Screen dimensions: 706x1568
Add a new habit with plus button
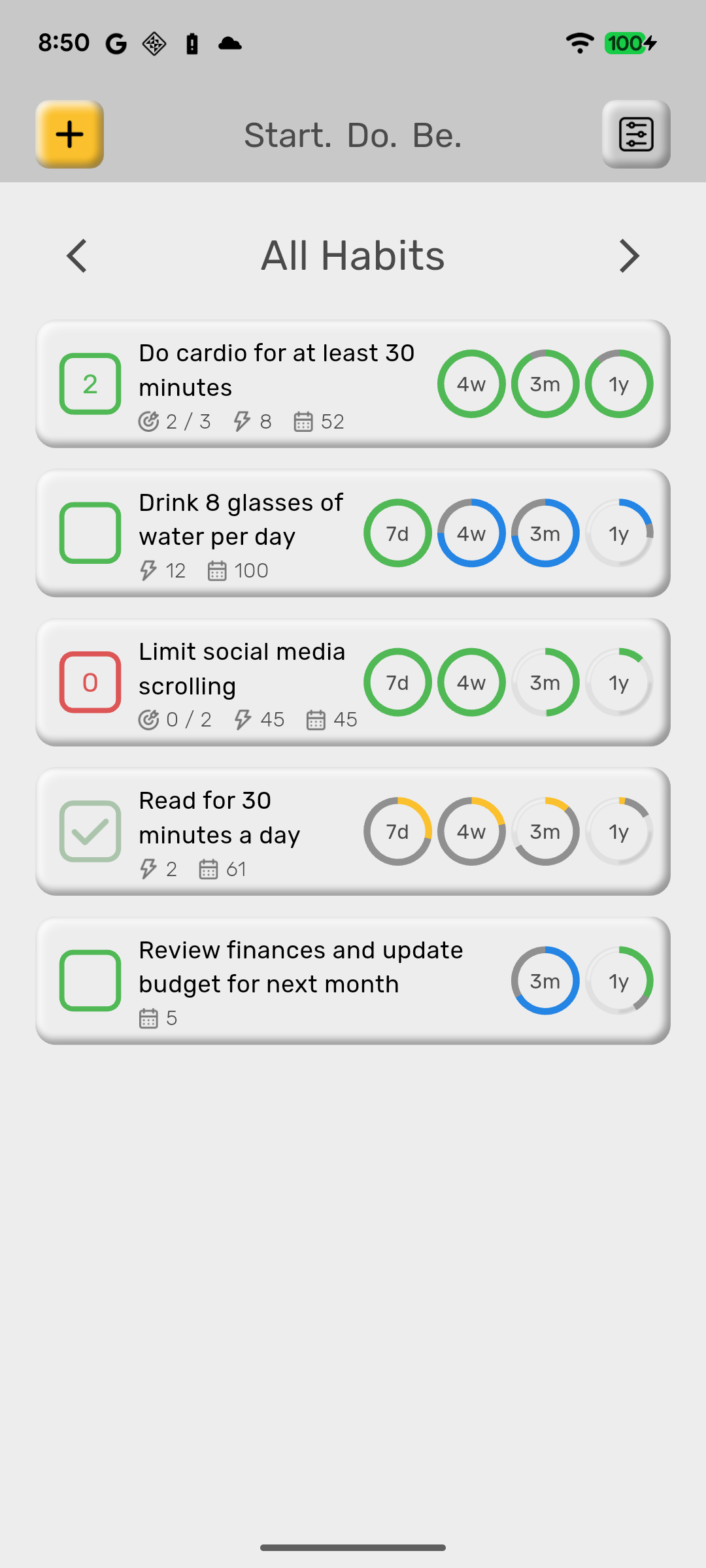tap(69, 135)
